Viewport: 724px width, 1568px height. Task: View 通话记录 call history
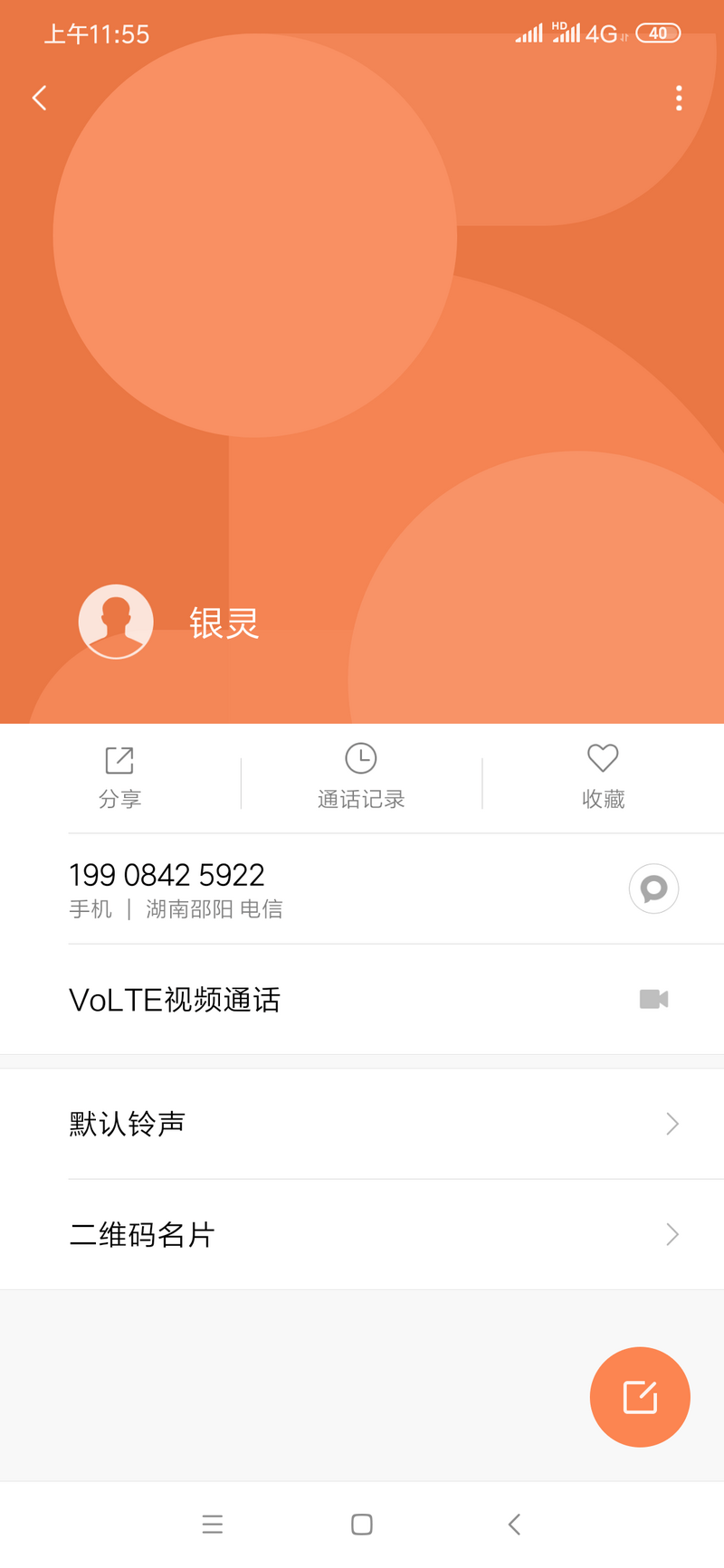pos(361,777)
